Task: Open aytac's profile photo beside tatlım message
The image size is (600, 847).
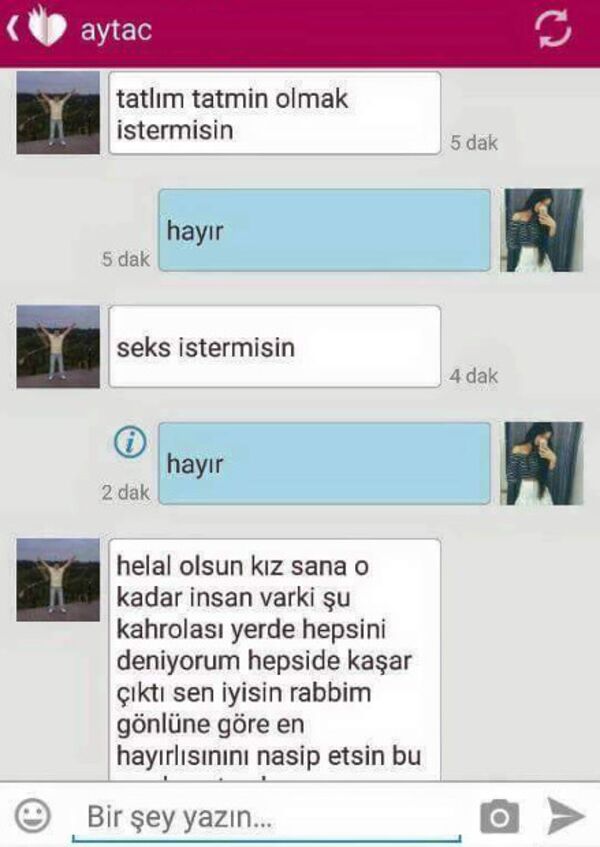Action: (58, 112)
